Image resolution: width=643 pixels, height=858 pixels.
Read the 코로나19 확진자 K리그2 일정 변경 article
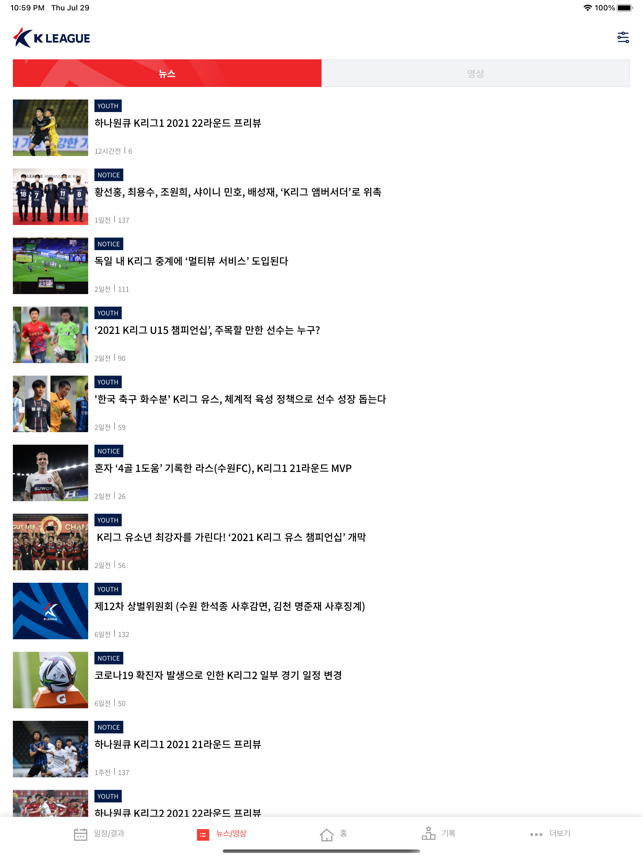[218, 675]
